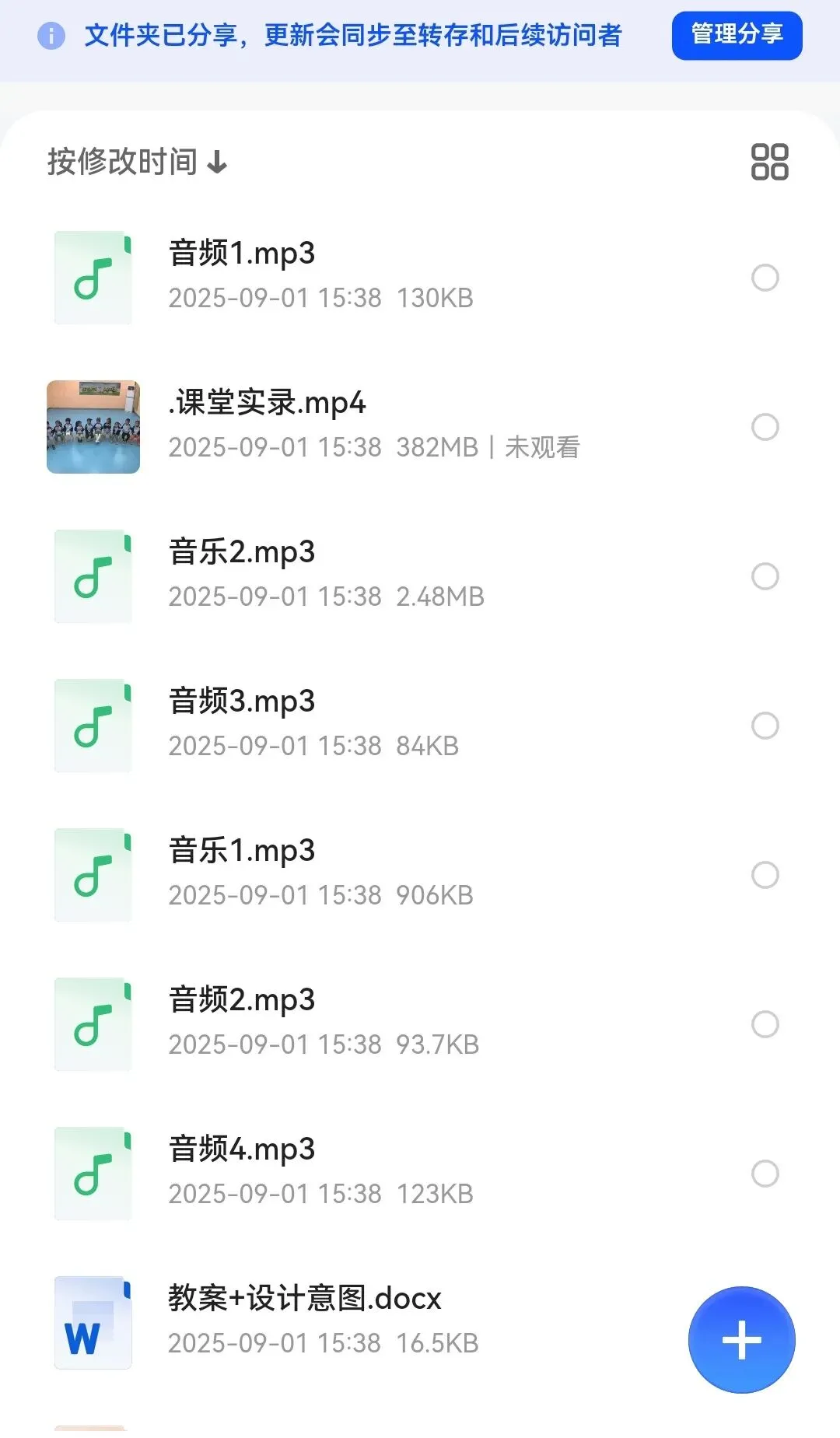Open the file 音频3.mp3
The image size is (840, 1438).
point(242,702)
